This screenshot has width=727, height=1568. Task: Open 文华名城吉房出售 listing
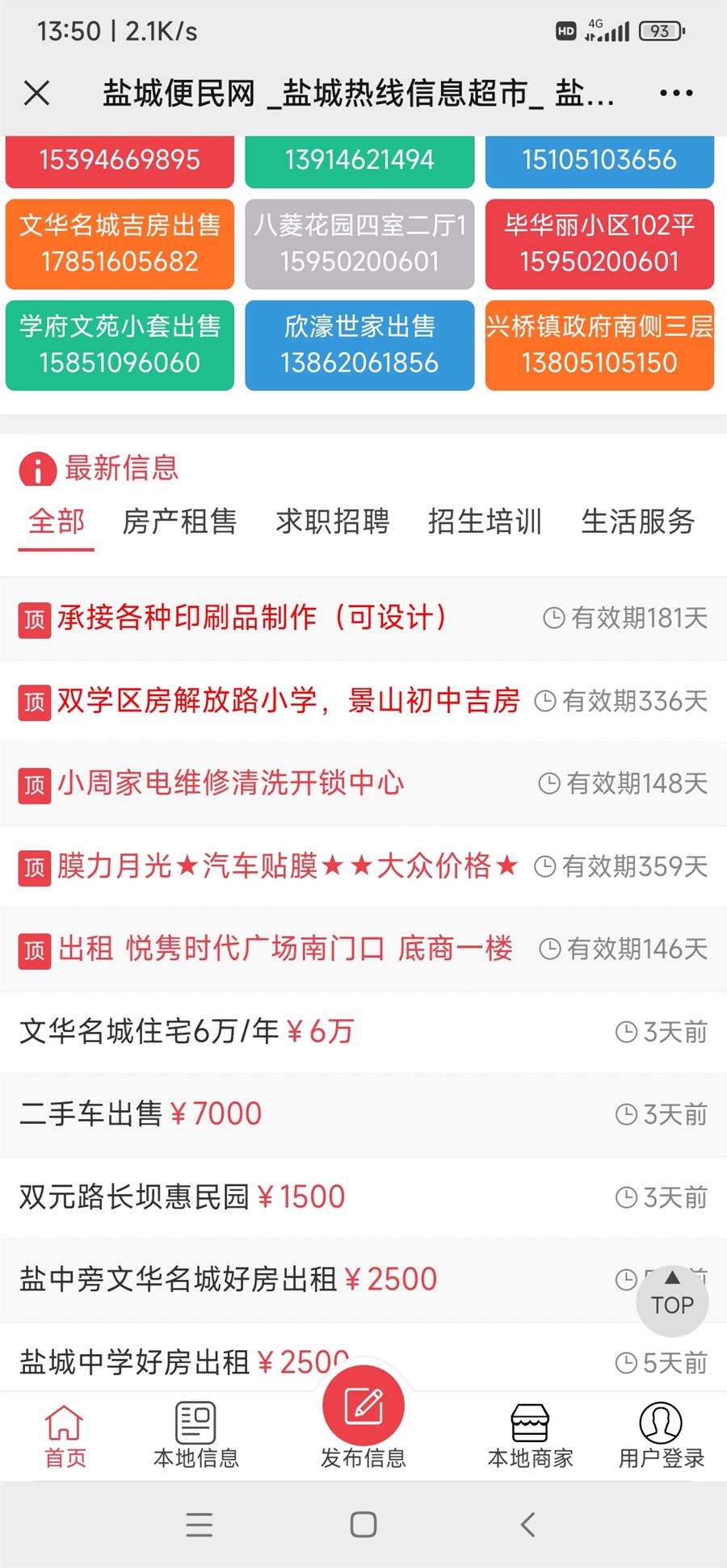click(x=120, y=243)
